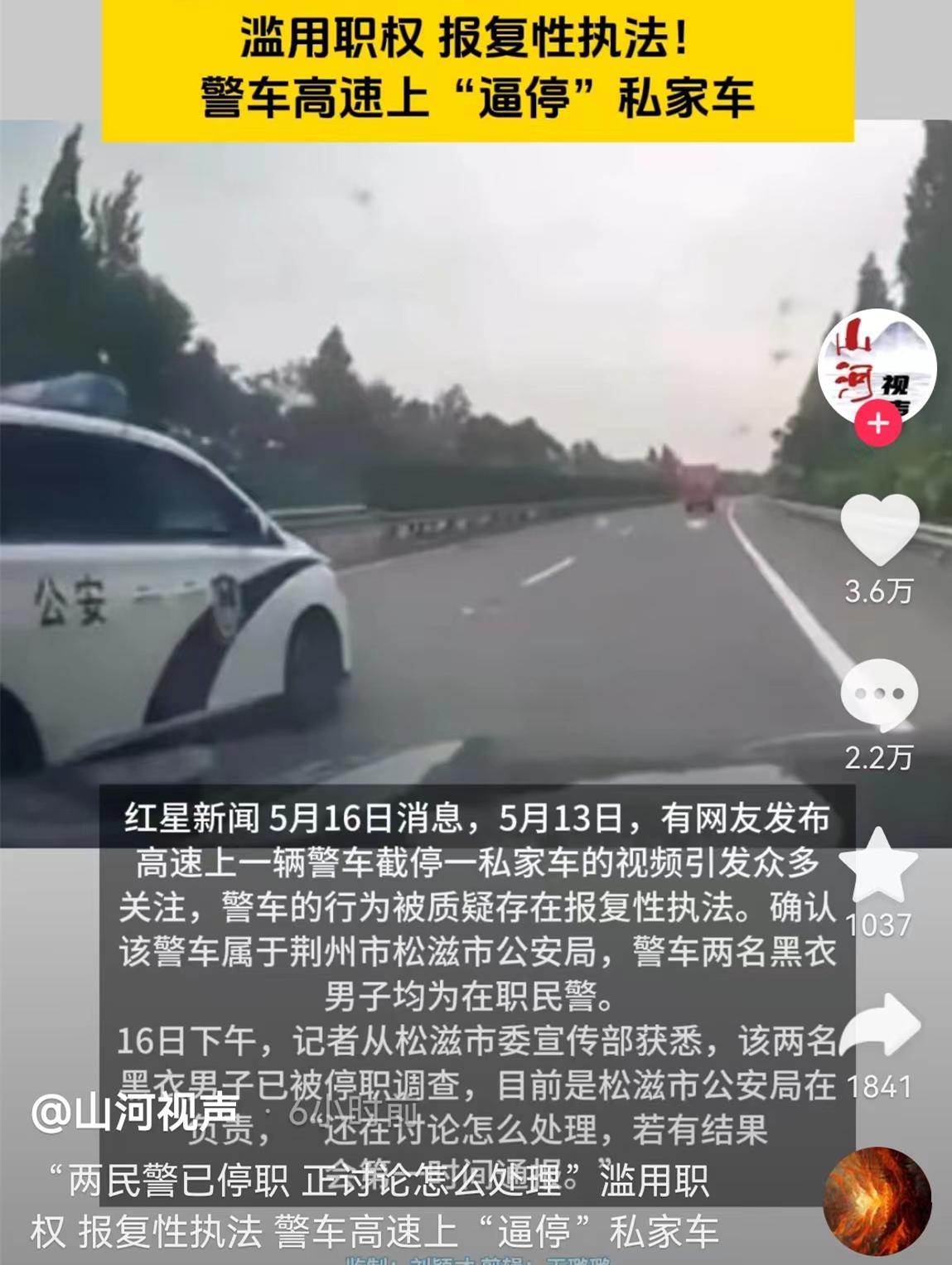Open 山河视声 profile avatar
This screenshot has height=1265, width=952.
[x=877, y=365]
